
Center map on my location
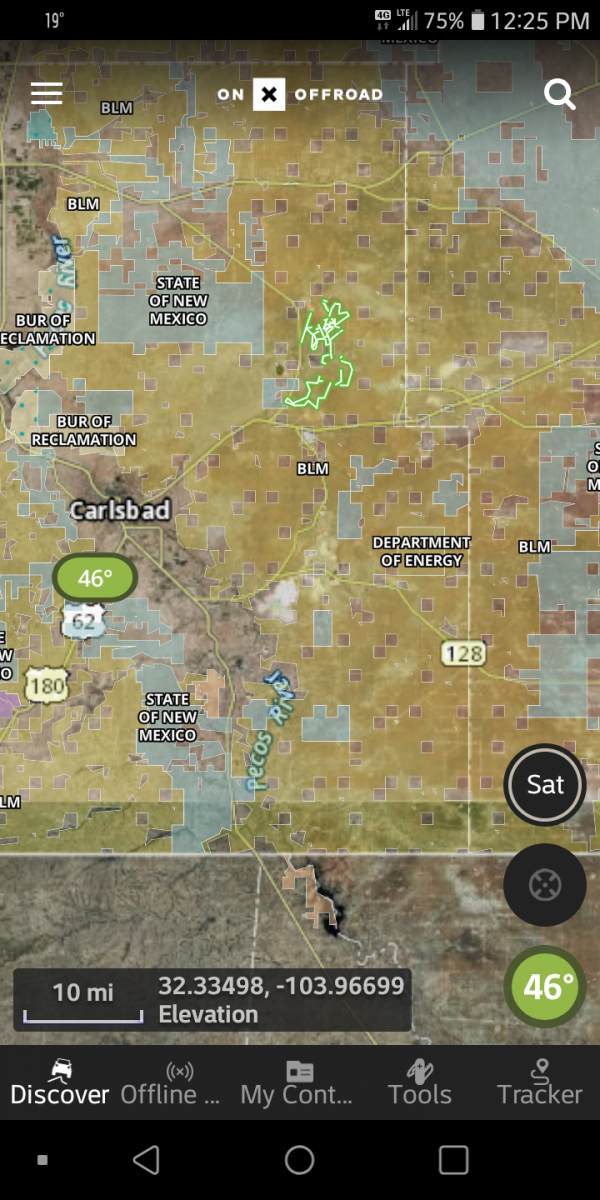pos(545,885)
